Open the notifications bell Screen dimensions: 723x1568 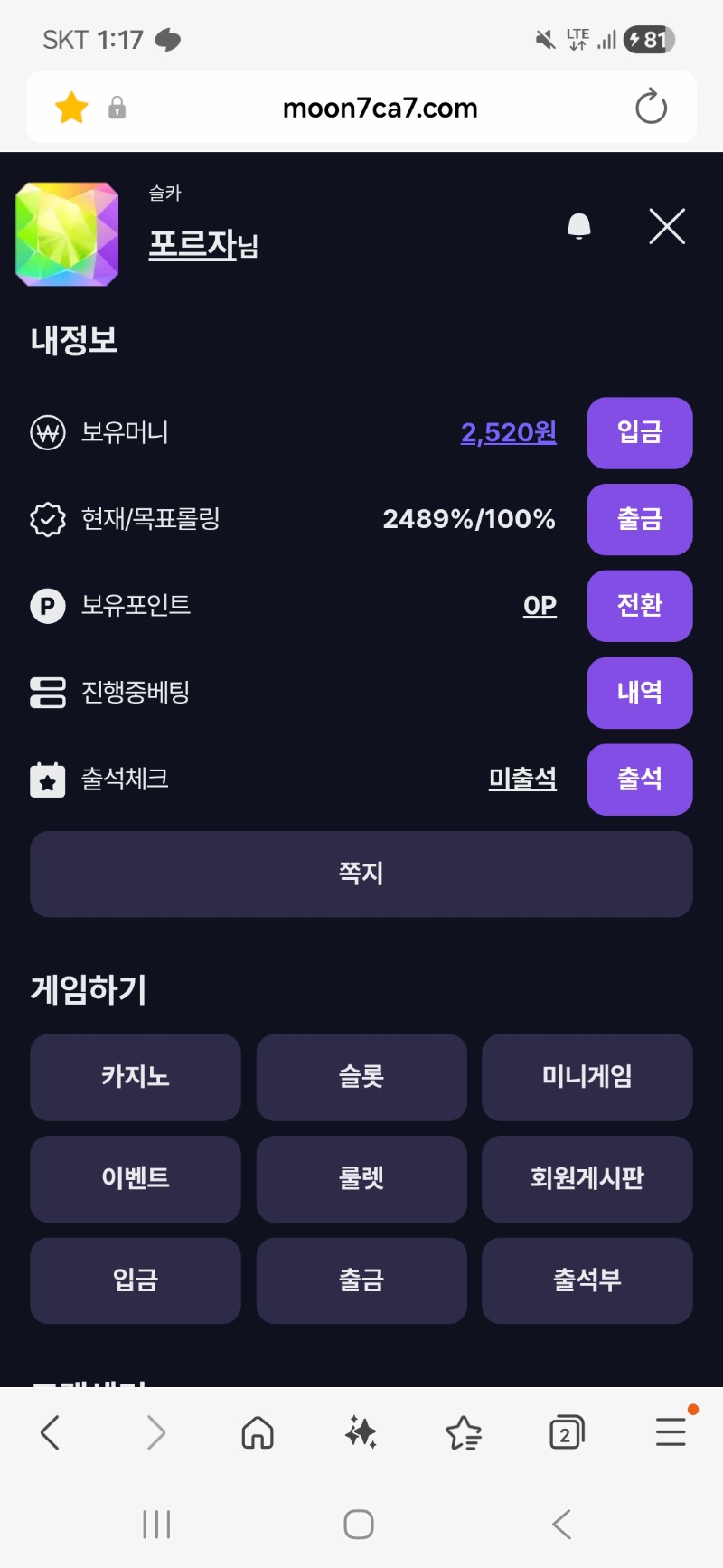[x=578, y=226]
